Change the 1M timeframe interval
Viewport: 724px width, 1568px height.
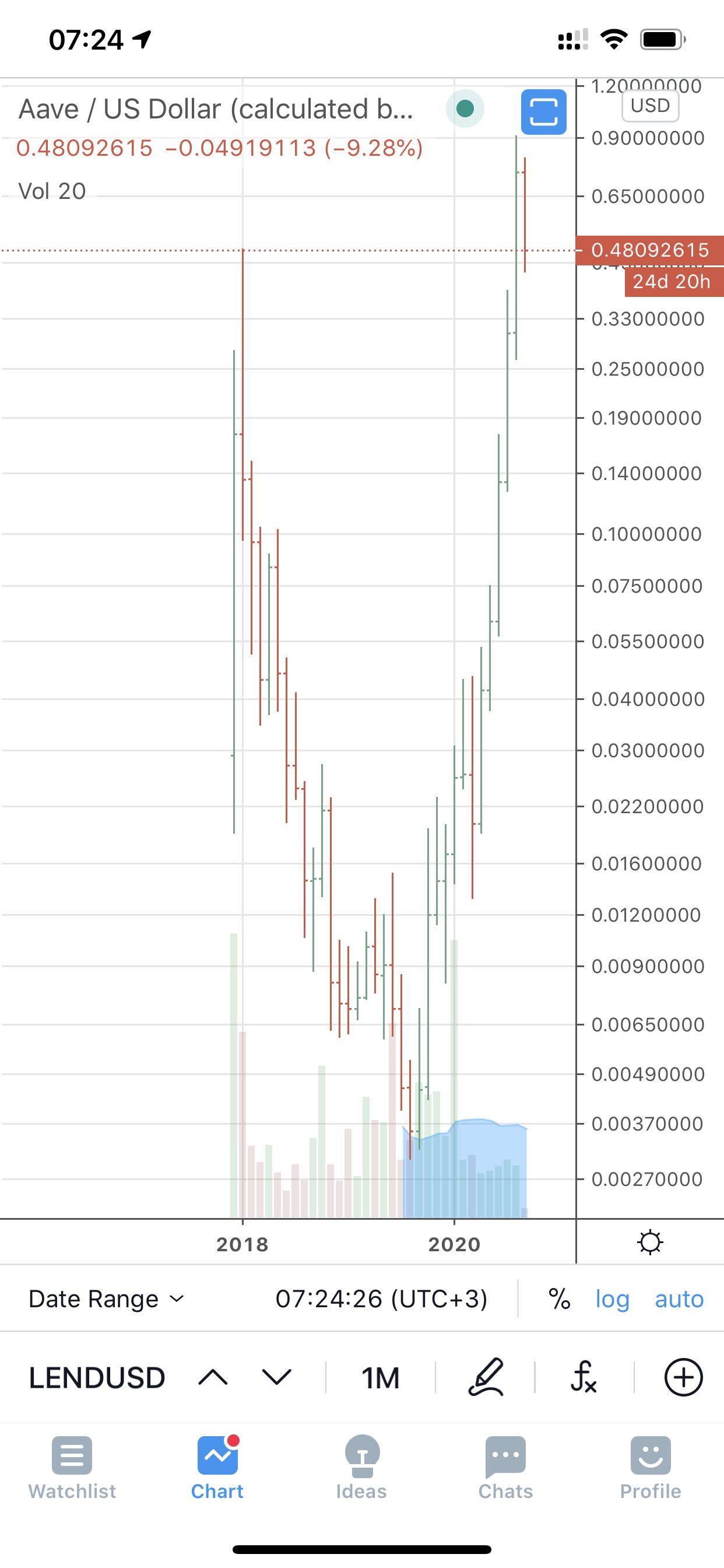[380, 1378]
